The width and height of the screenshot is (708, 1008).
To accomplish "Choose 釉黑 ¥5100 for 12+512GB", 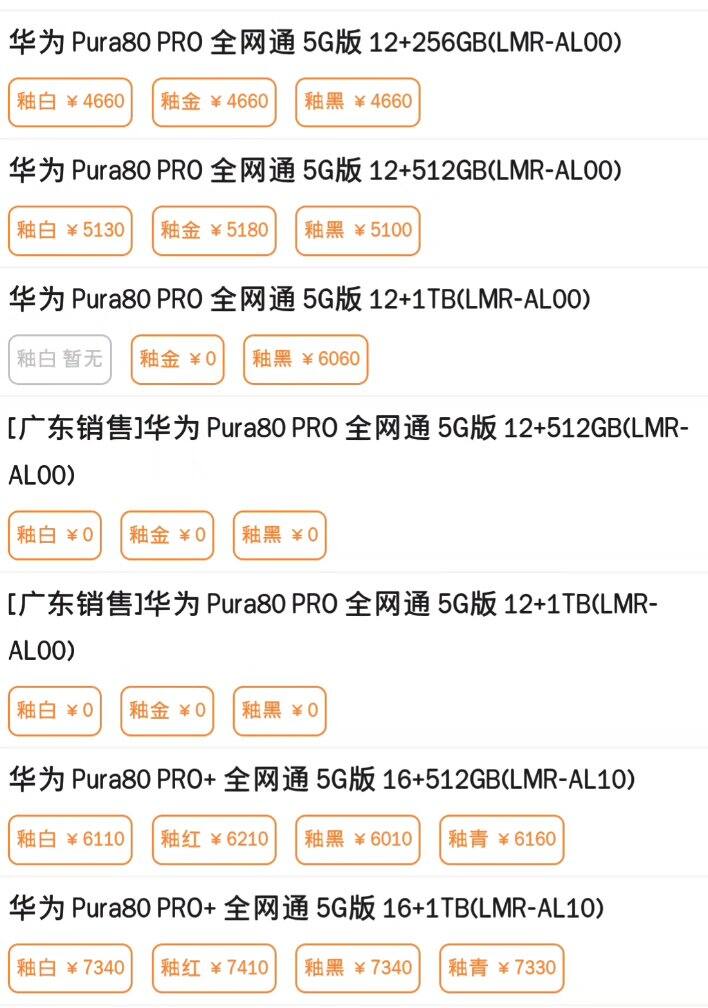I will 357,230.
